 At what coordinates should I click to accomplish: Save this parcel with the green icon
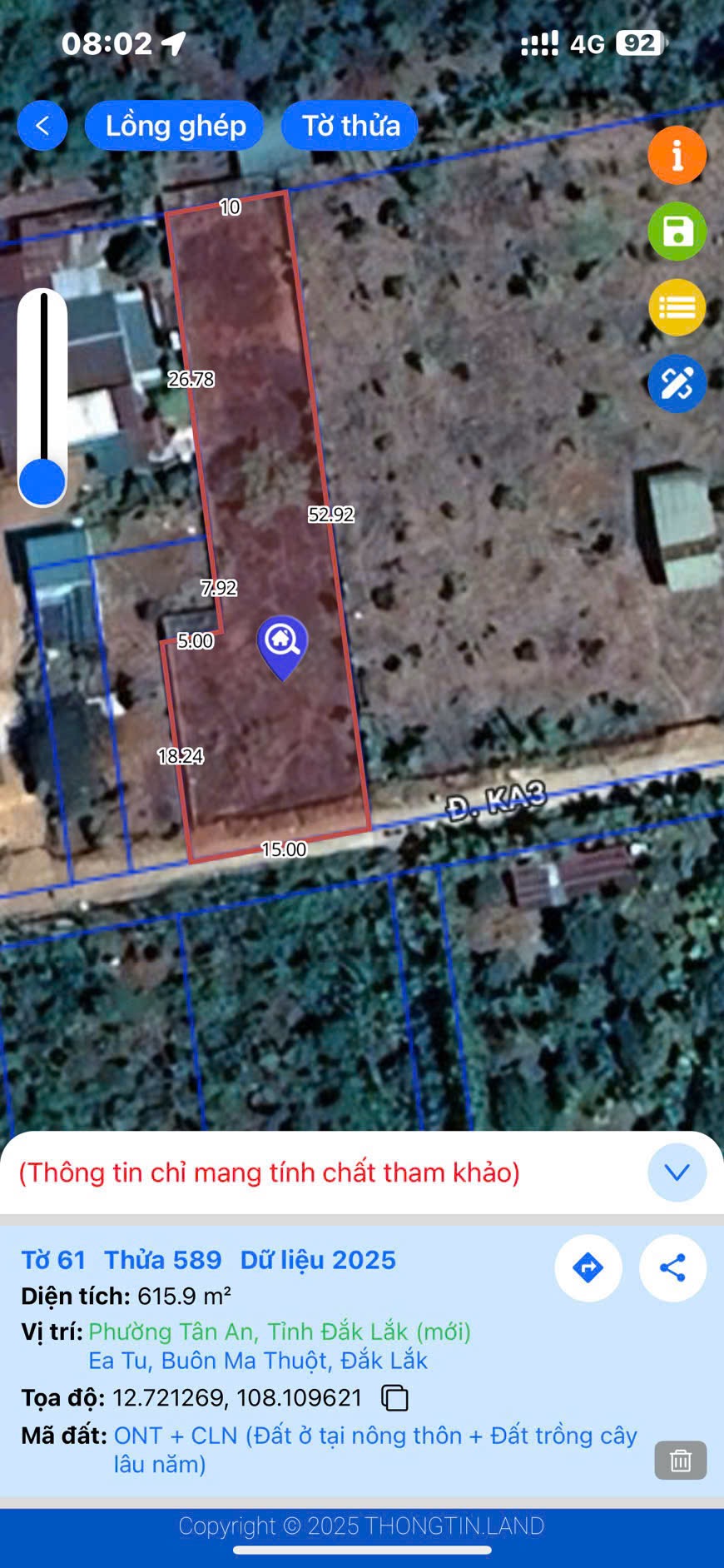[677, 231]
